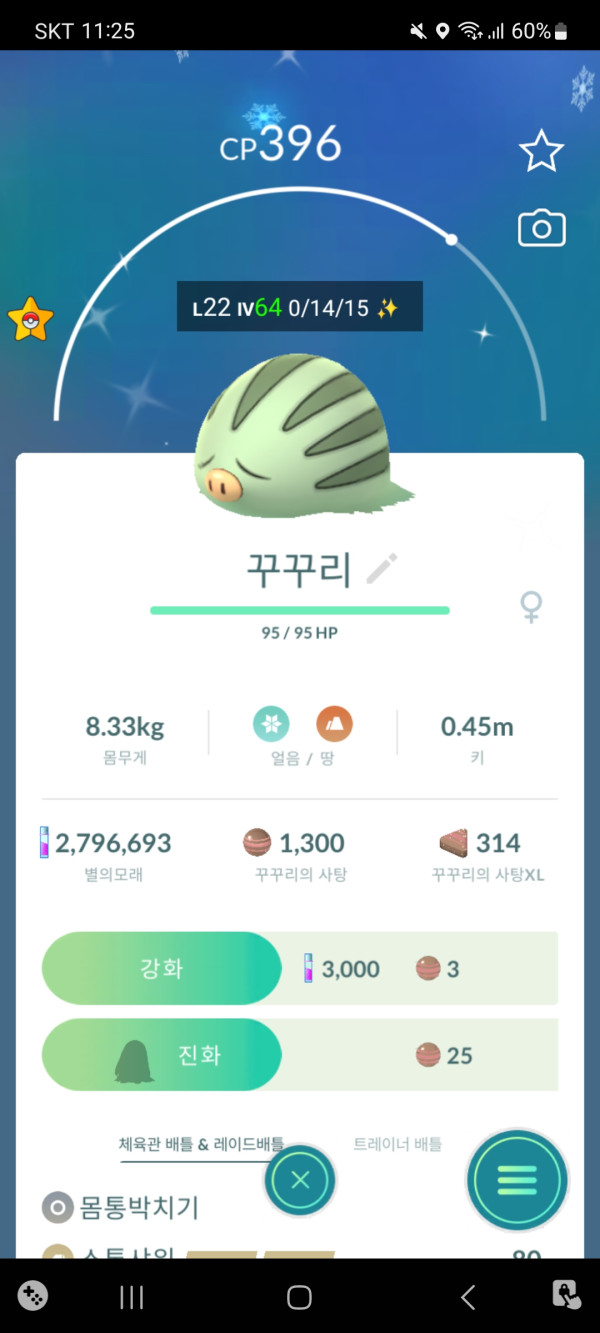The height and width of the screenshot is (1333, 600).
Task: Switch to the 트레이너 배틀 tab
Action: [397, 1144]
